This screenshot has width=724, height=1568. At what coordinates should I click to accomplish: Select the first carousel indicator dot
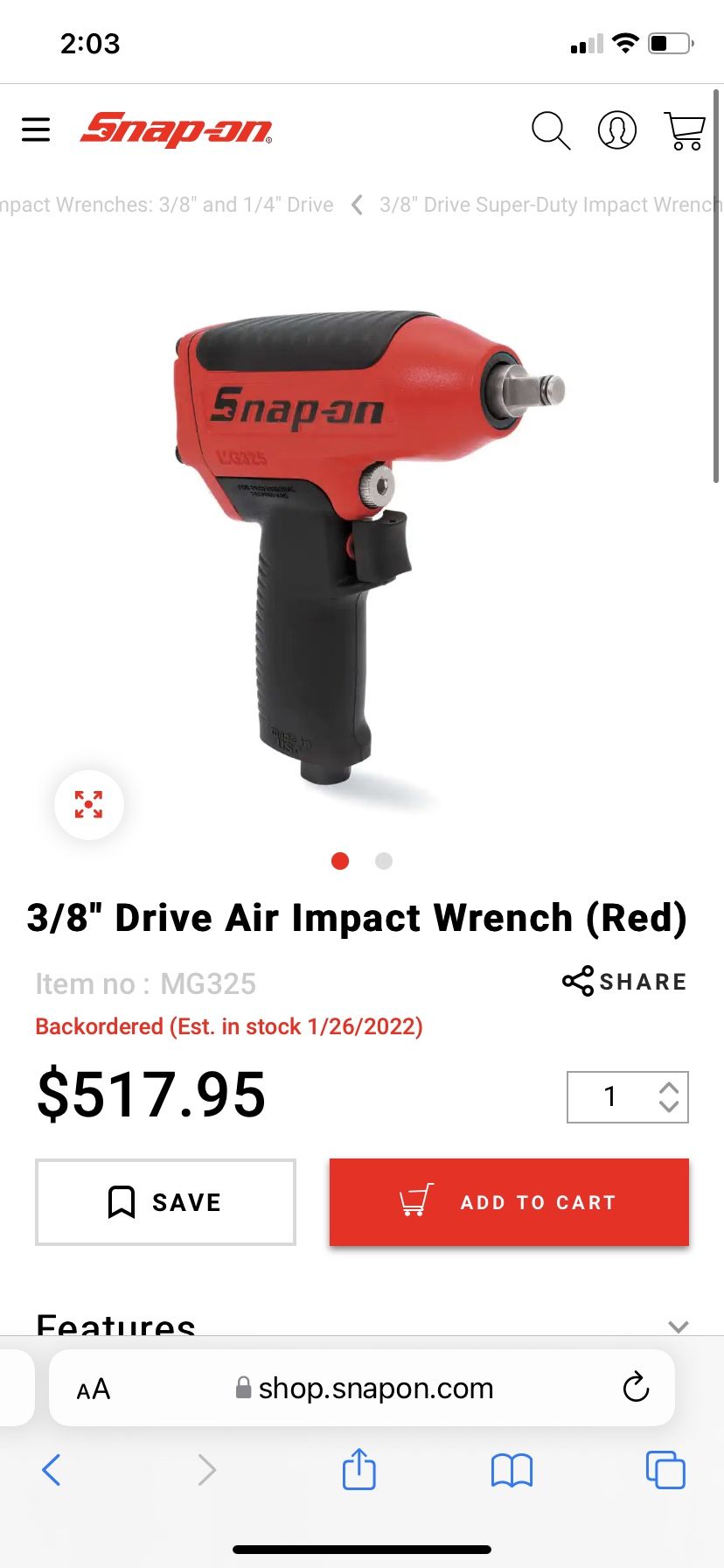(340, 861)
